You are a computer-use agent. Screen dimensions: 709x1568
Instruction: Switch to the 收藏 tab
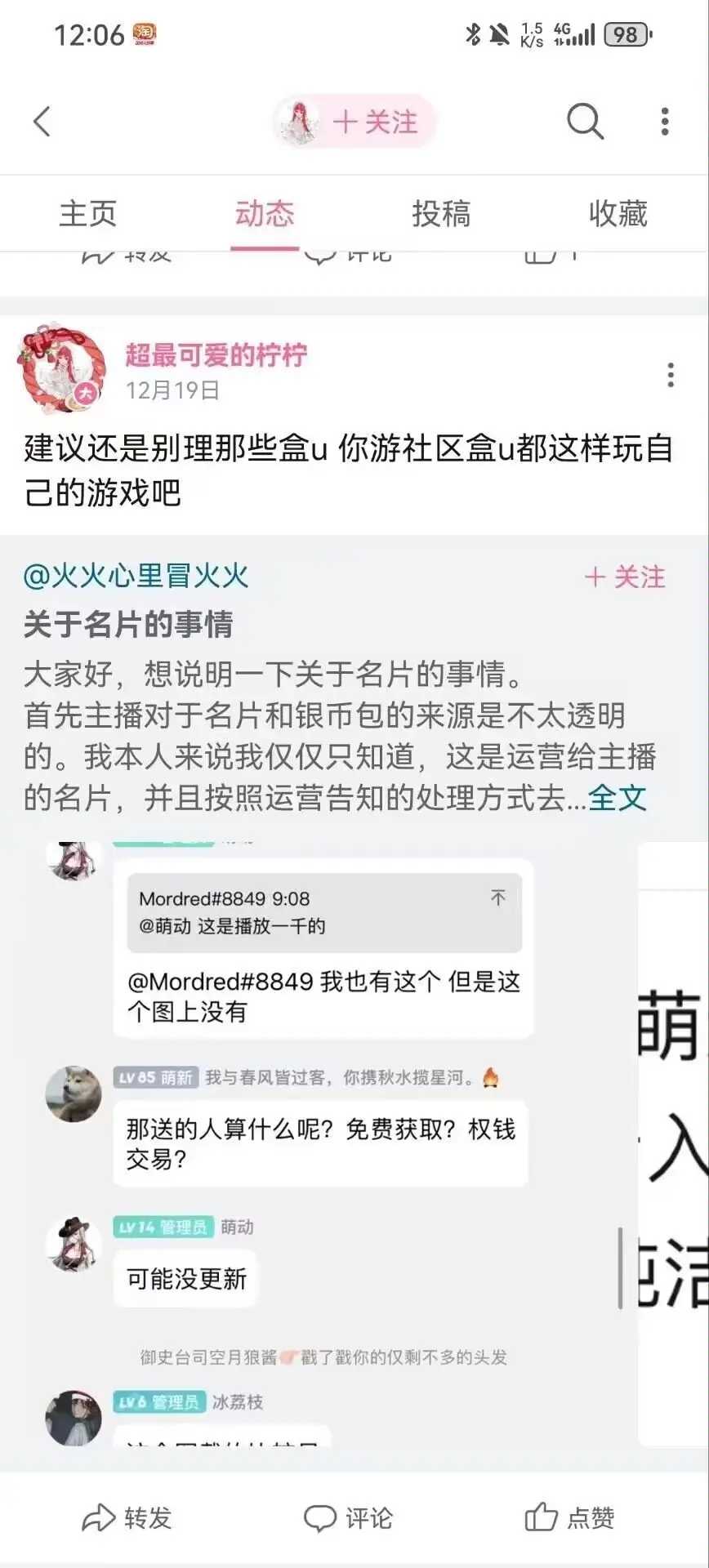[x=618, y=214]
